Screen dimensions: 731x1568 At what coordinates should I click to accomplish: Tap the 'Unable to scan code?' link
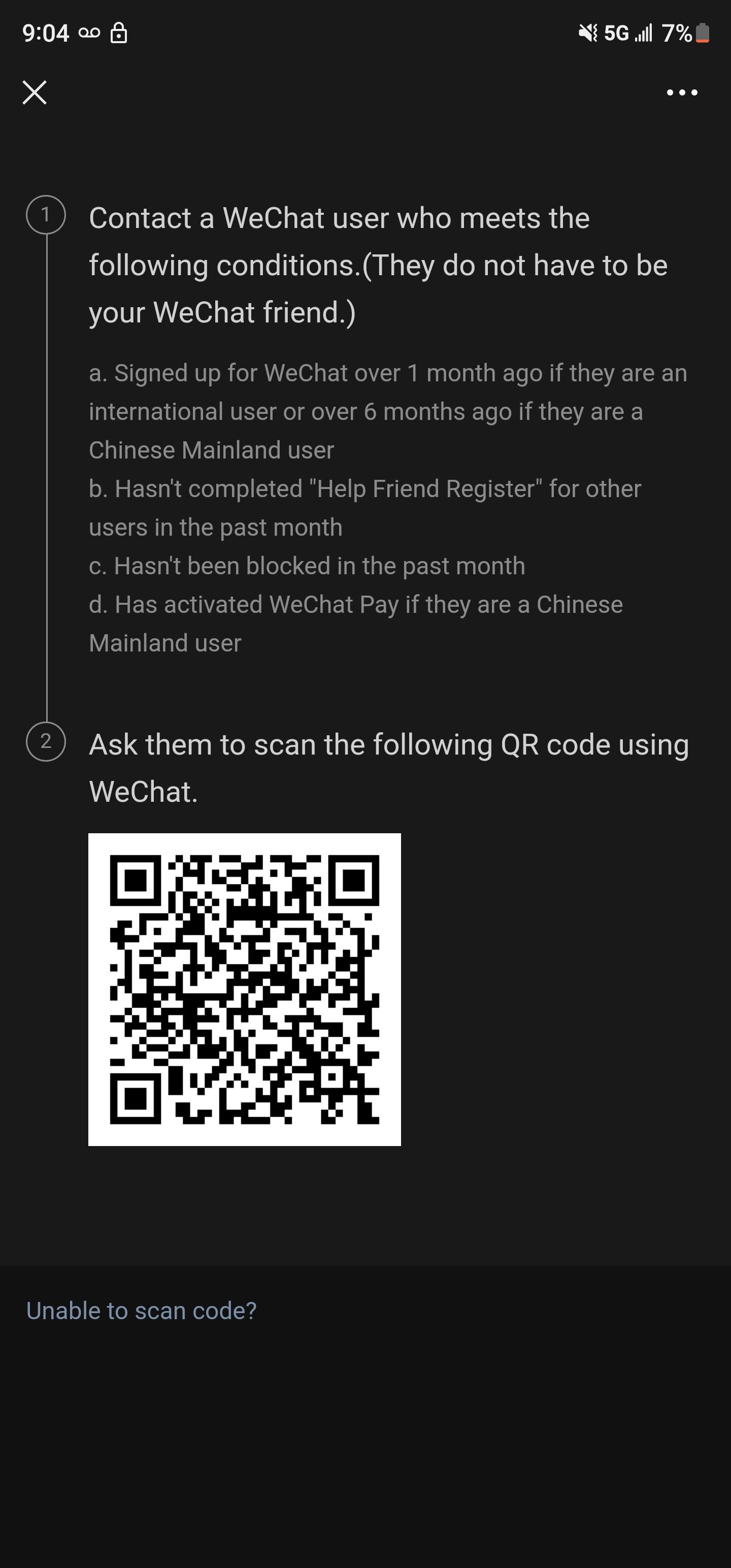(x=141, y=1310)
